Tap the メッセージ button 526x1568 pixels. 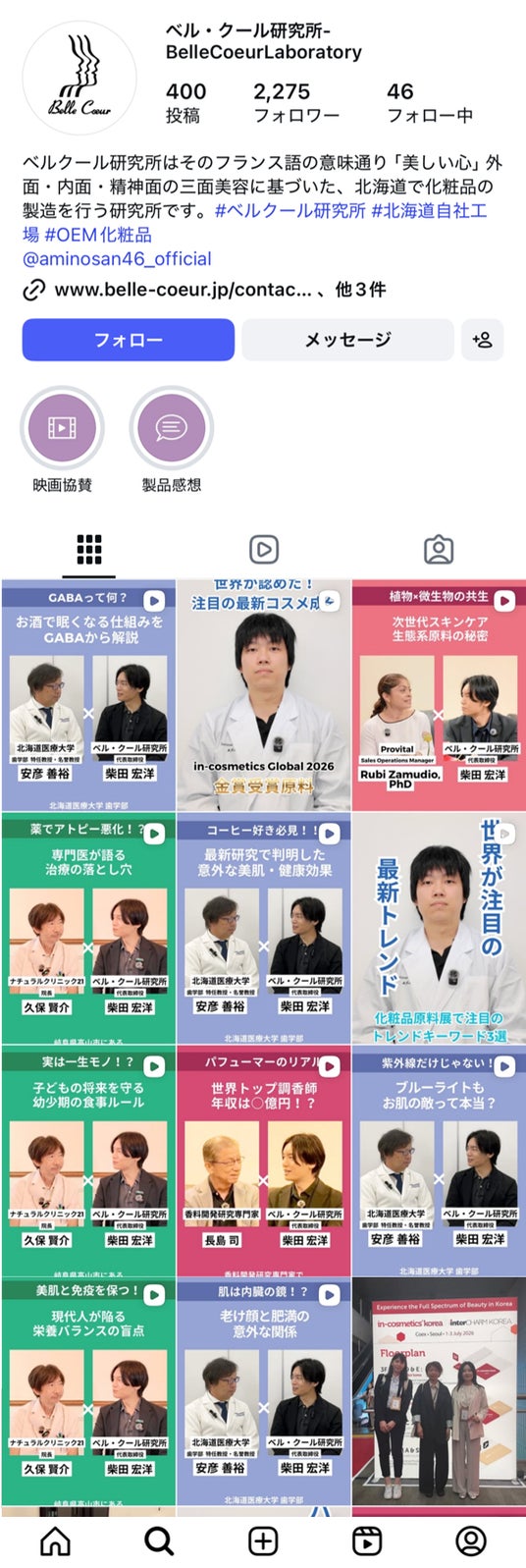coord(347,340)
